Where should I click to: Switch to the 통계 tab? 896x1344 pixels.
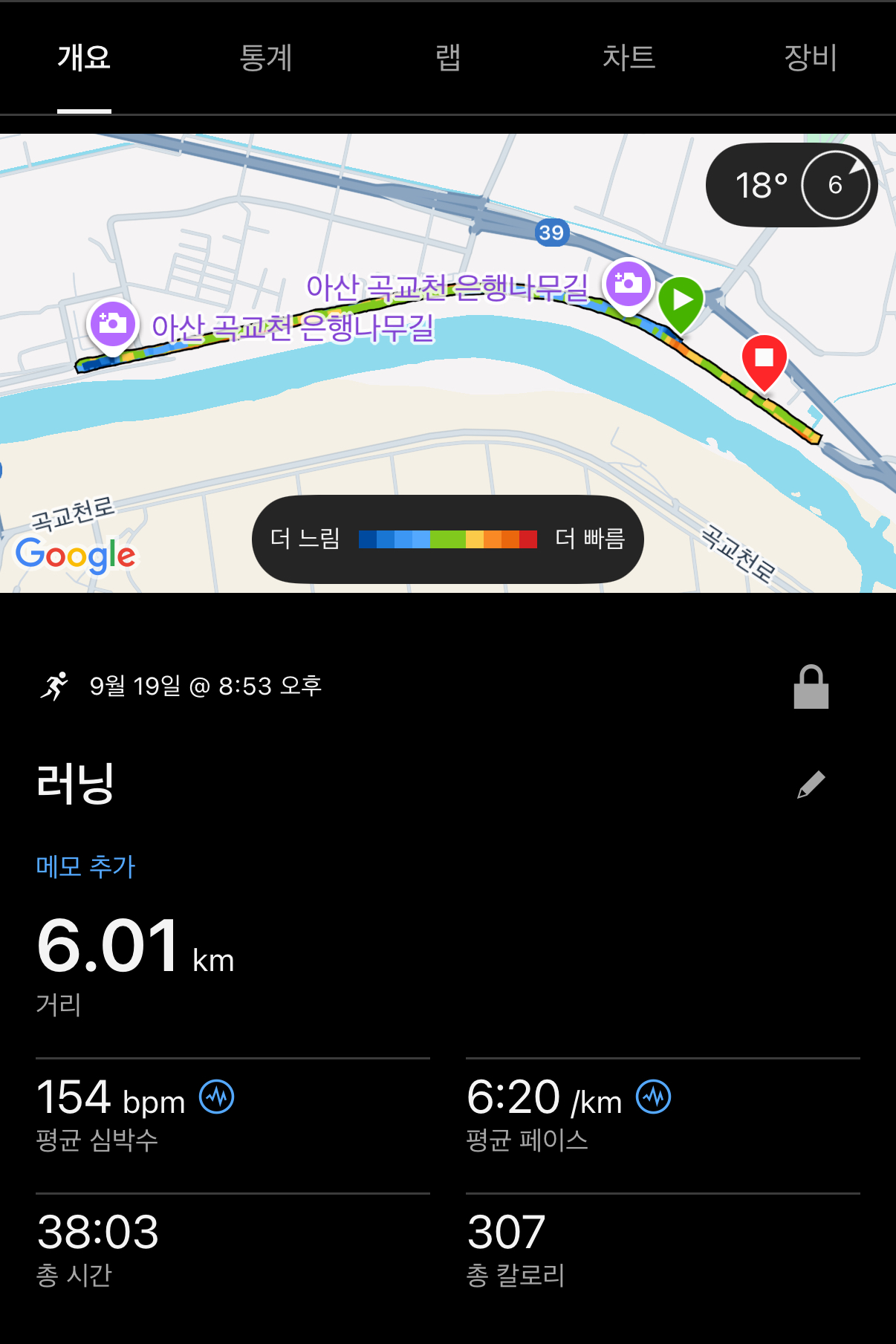[x=266, y=58]
